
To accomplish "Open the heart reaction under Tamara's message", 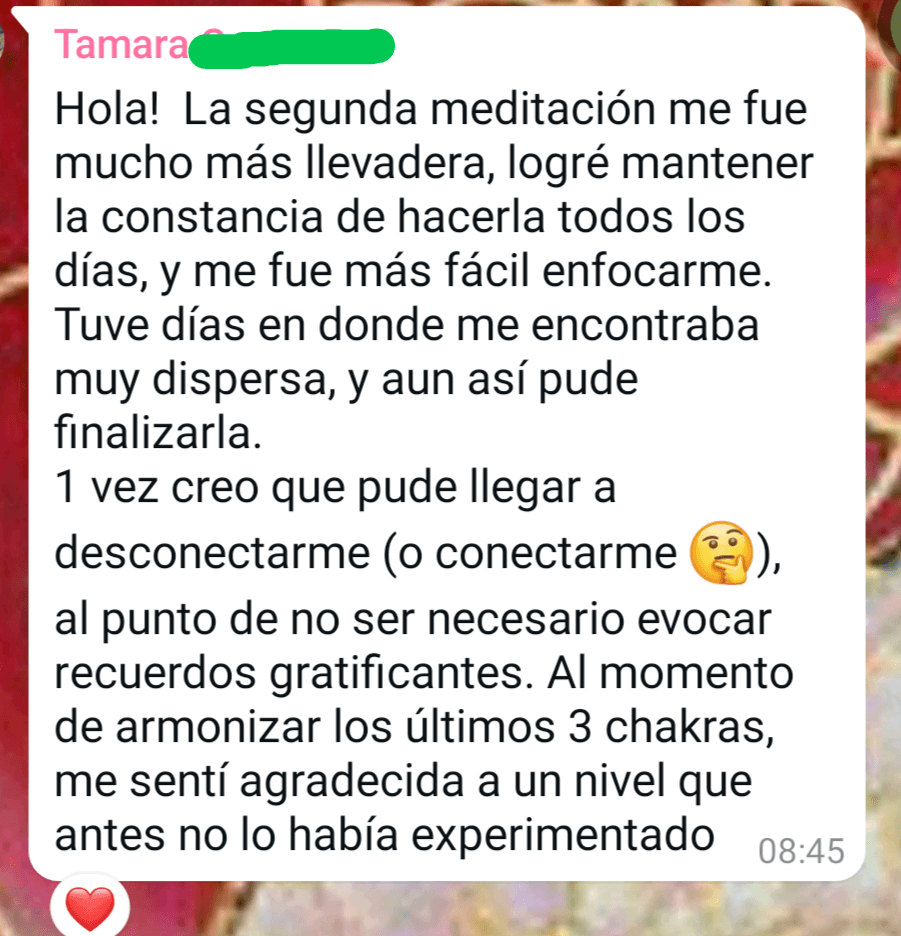I will 89,908.
